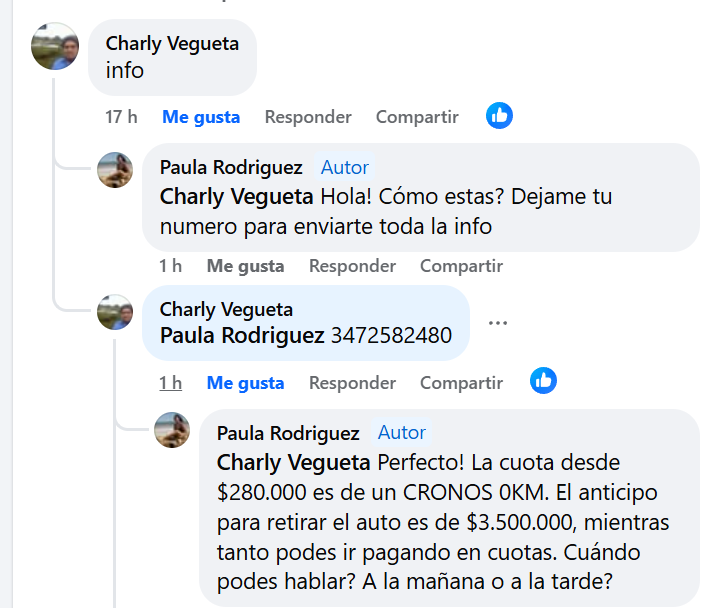The height and width of the screenshot is (608, 720).
Task: Open the "17 h" timestamp of the info comment
Action: (121, 117)
